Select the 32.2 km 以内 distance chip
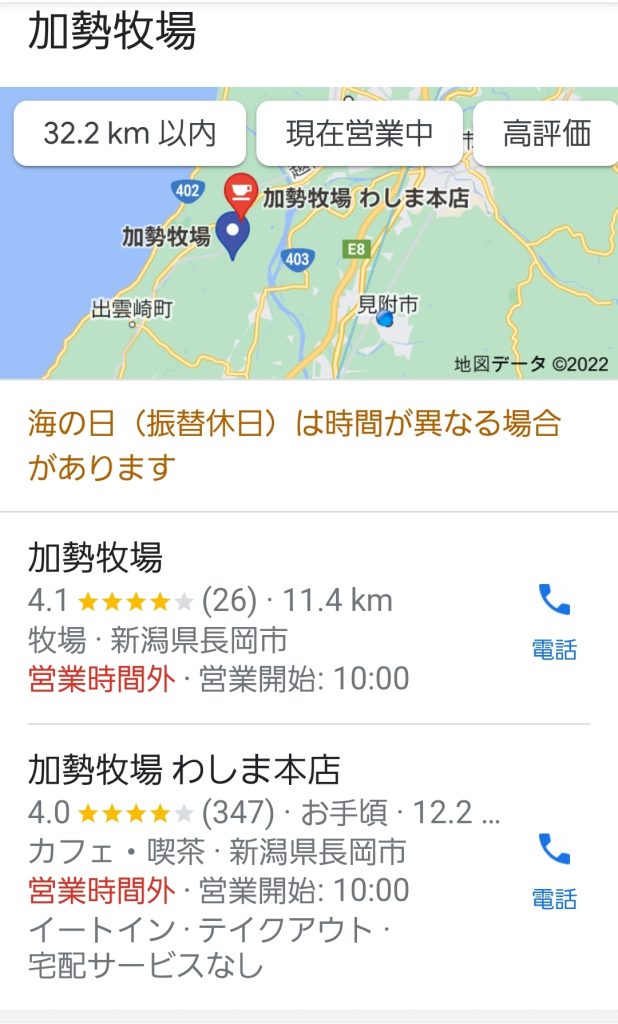 (130, 134)
